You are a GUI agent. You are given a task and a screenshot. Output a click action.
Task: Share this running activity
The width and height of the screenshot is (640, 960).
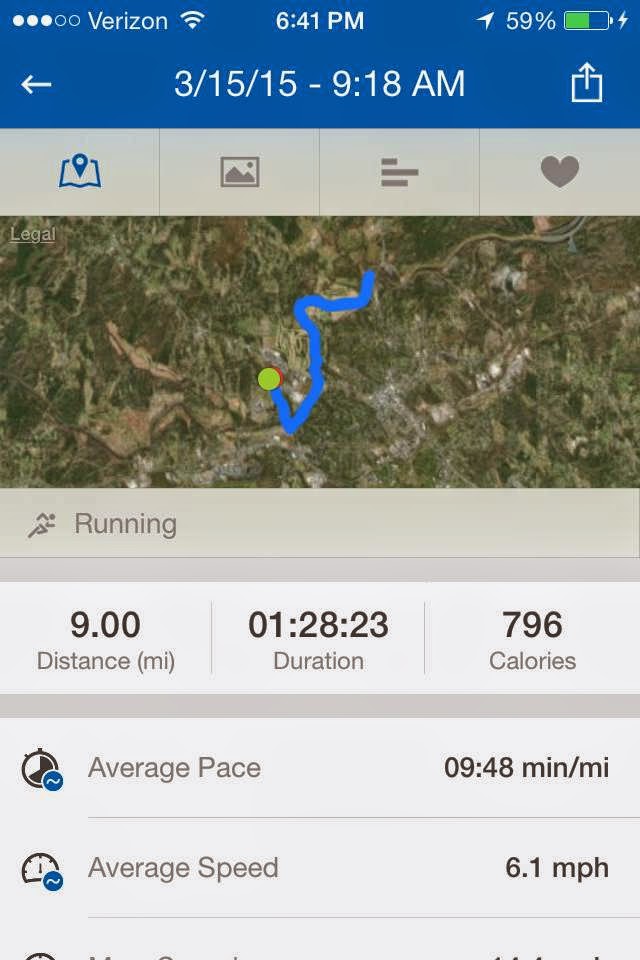(587, 84)
